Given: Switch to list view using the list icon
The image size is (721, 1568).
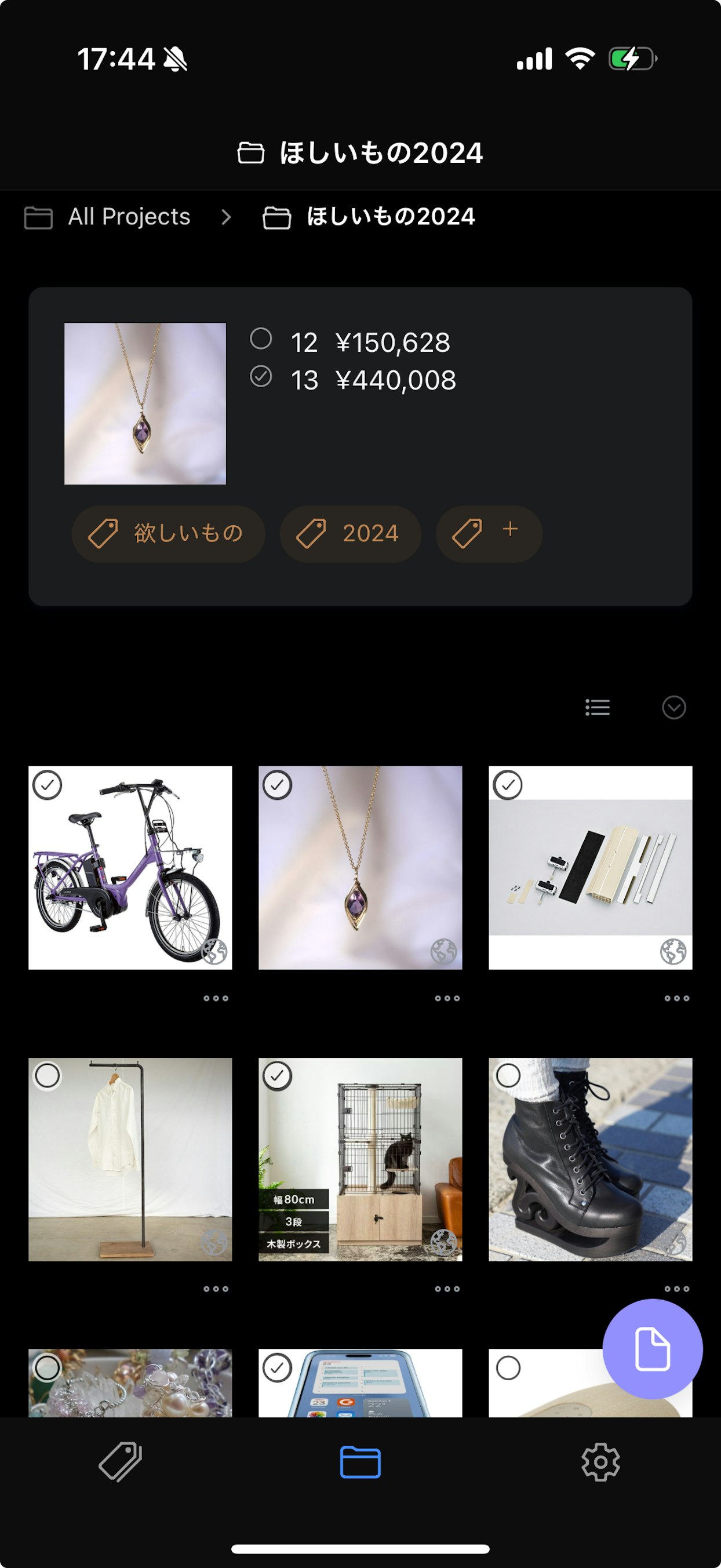Looking at the screenshot, I should (597, 707).
